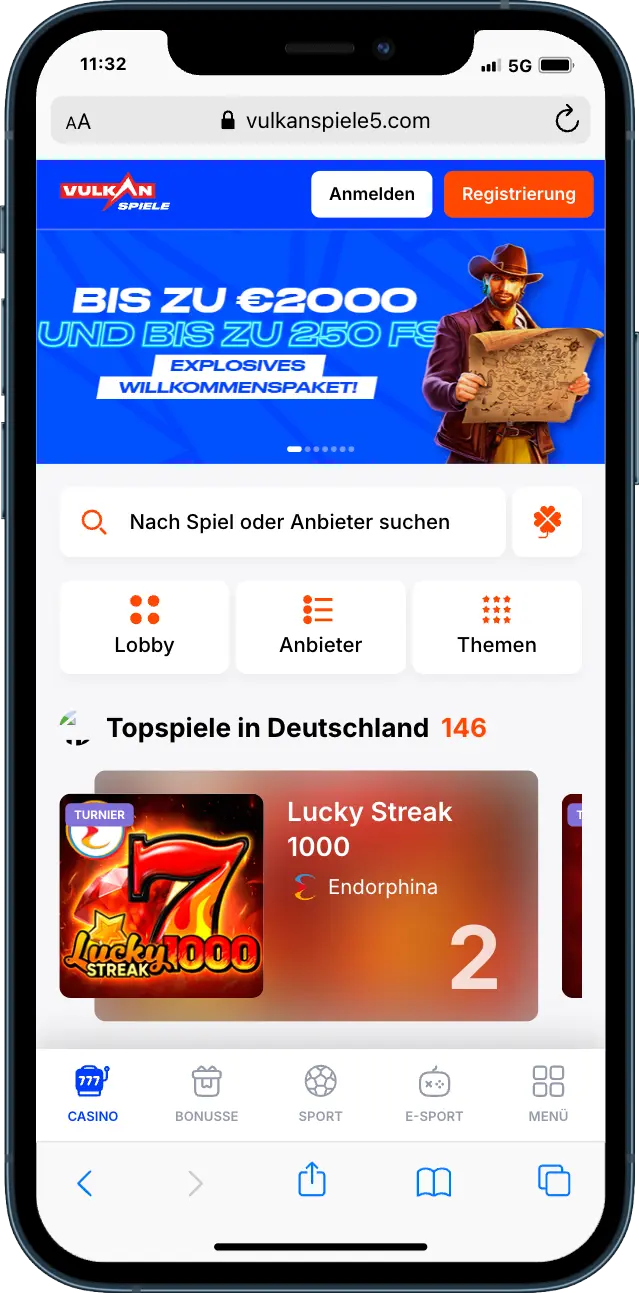Switch to the Casino tab
The image size is (639, 1293).
tap(93, 1094)
